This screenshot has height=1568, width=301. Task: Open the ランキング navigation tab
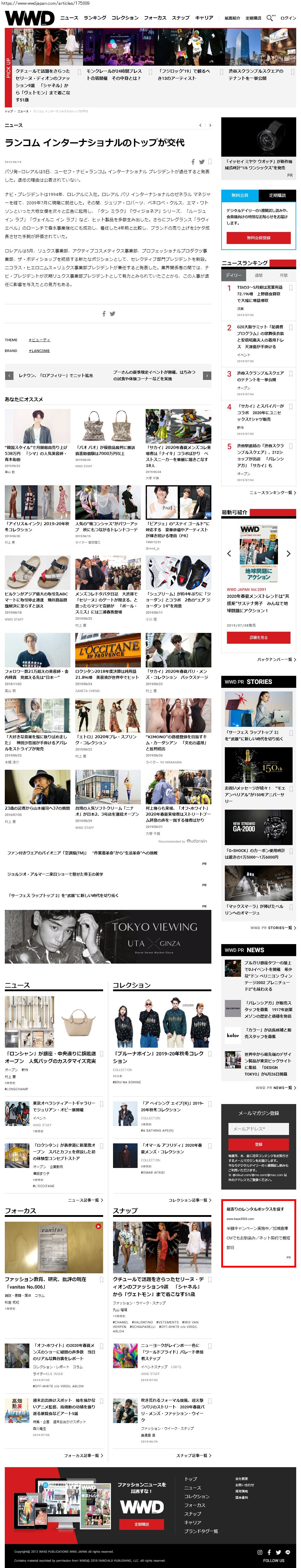tap(94, 18)
